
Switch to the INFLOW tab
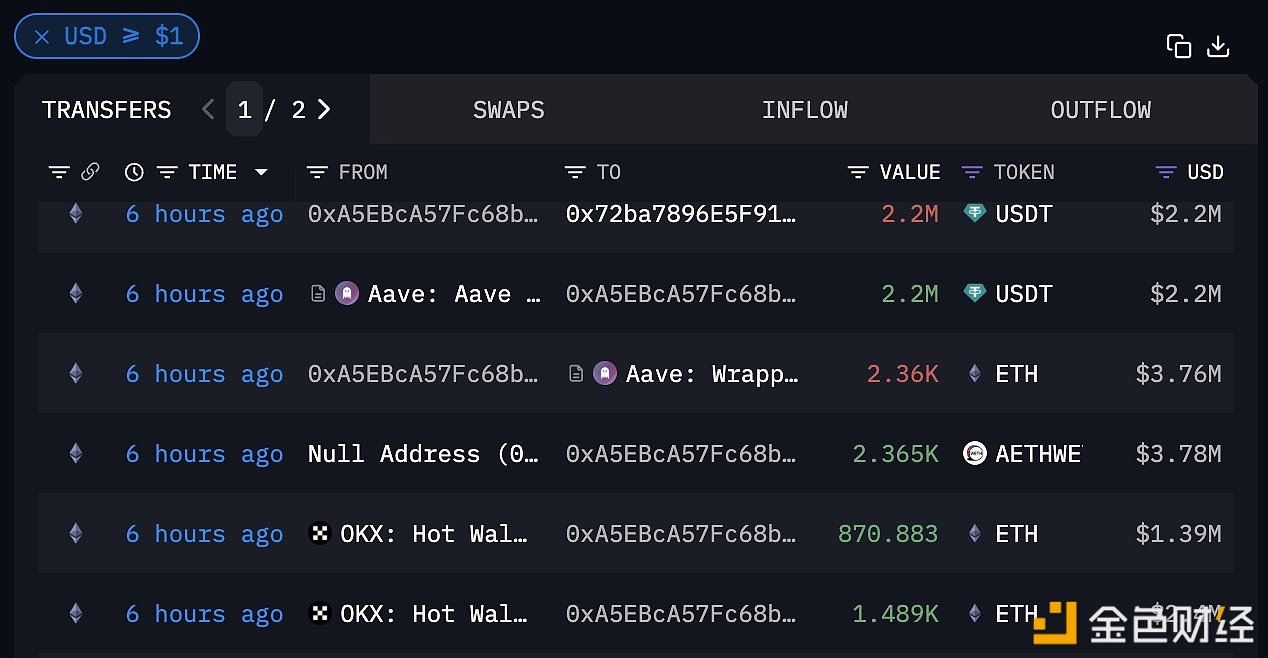pos(804,110)
